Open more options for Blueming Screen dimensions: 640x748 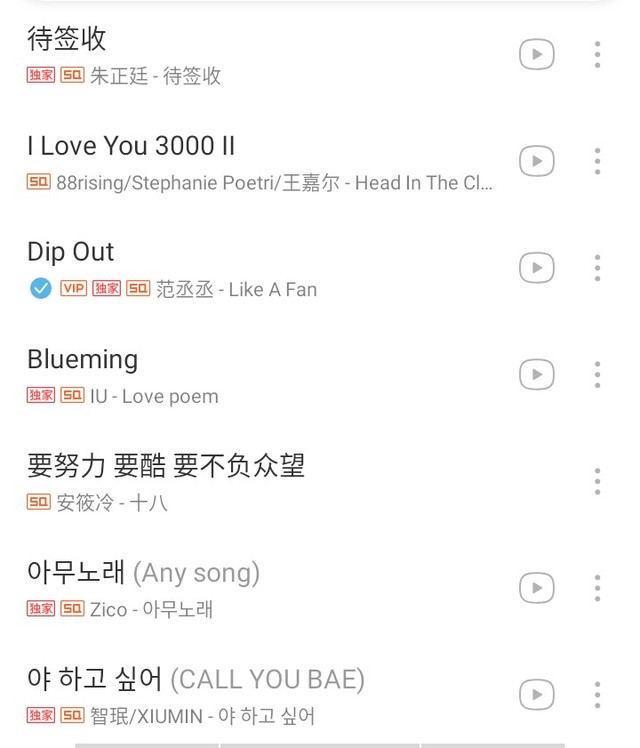597,374
